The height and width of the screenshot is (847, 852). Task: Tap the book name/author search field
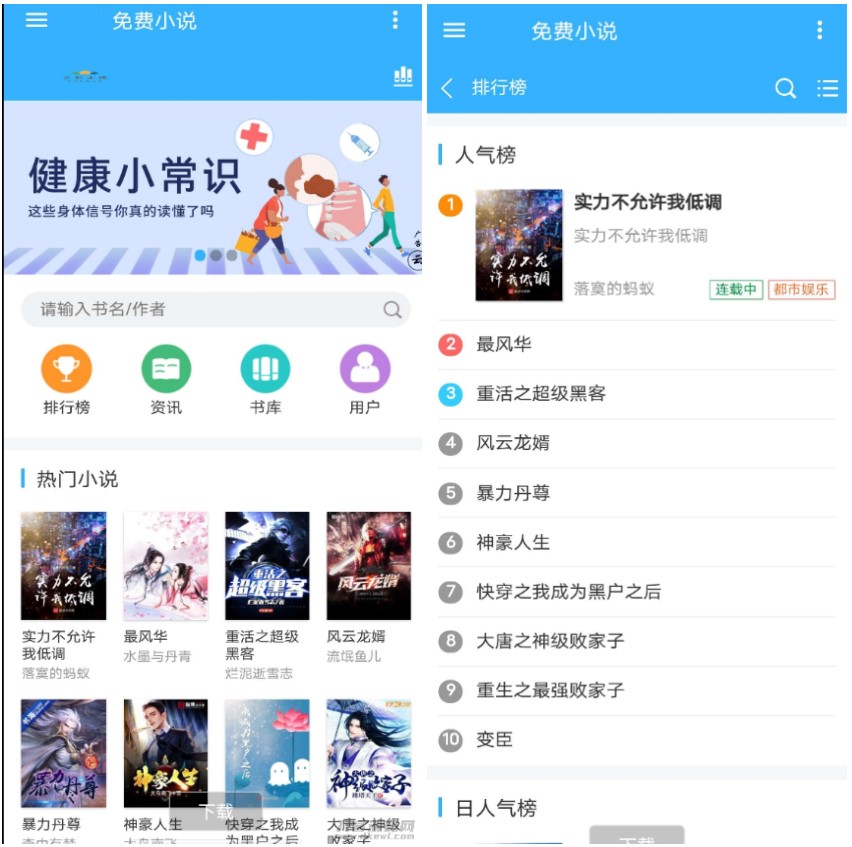click(200, 310)
